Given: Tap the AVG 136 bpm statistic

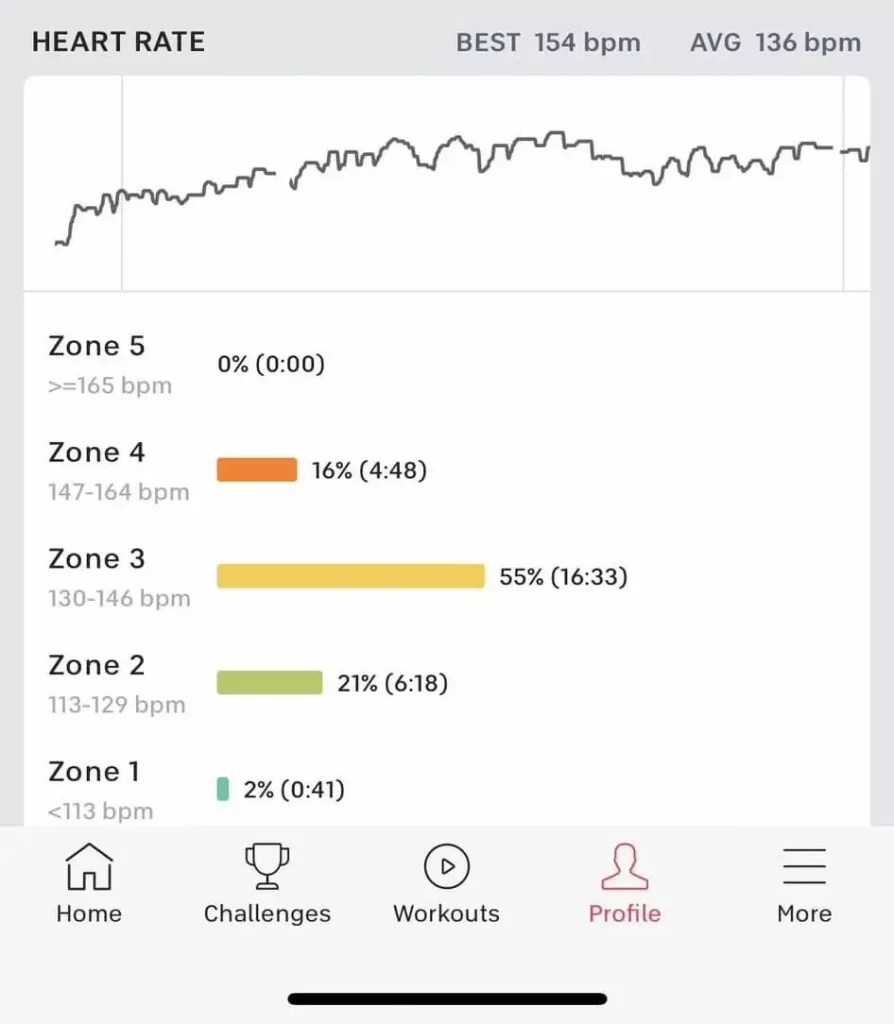Looking at the screenshot, I should pos(775,42).
